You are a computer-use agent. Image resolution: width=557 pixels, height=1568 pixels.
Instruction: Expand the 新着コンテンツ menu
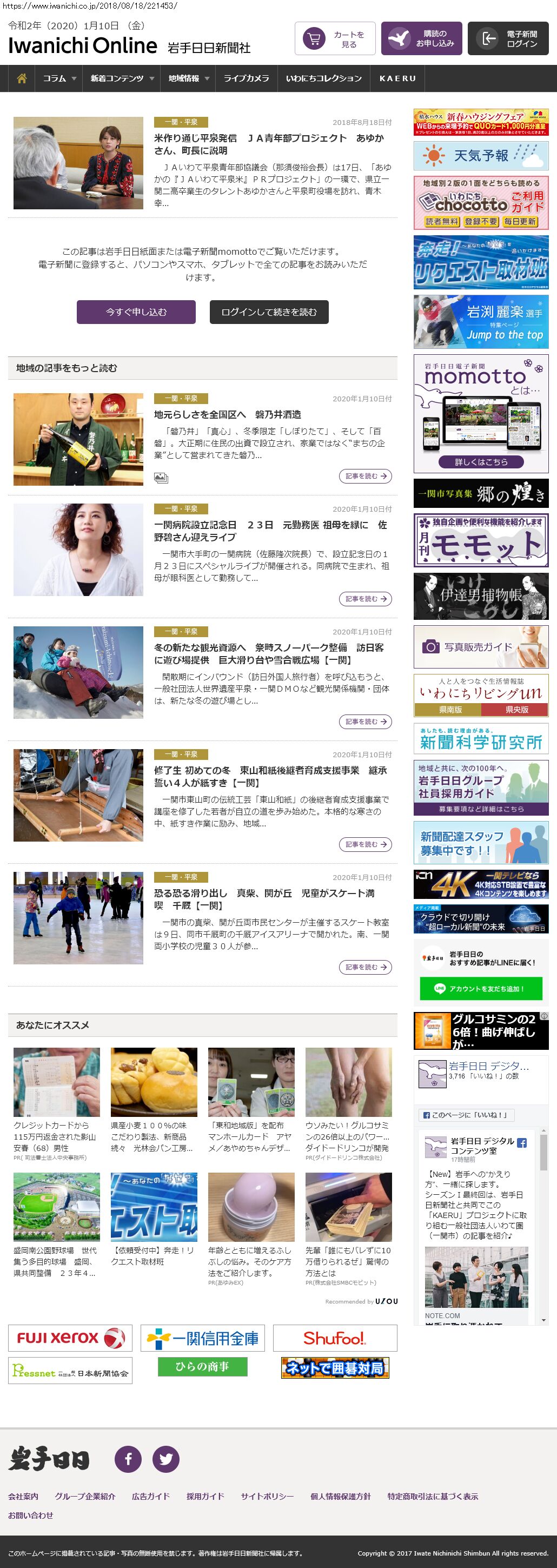(x=121, y=78)
